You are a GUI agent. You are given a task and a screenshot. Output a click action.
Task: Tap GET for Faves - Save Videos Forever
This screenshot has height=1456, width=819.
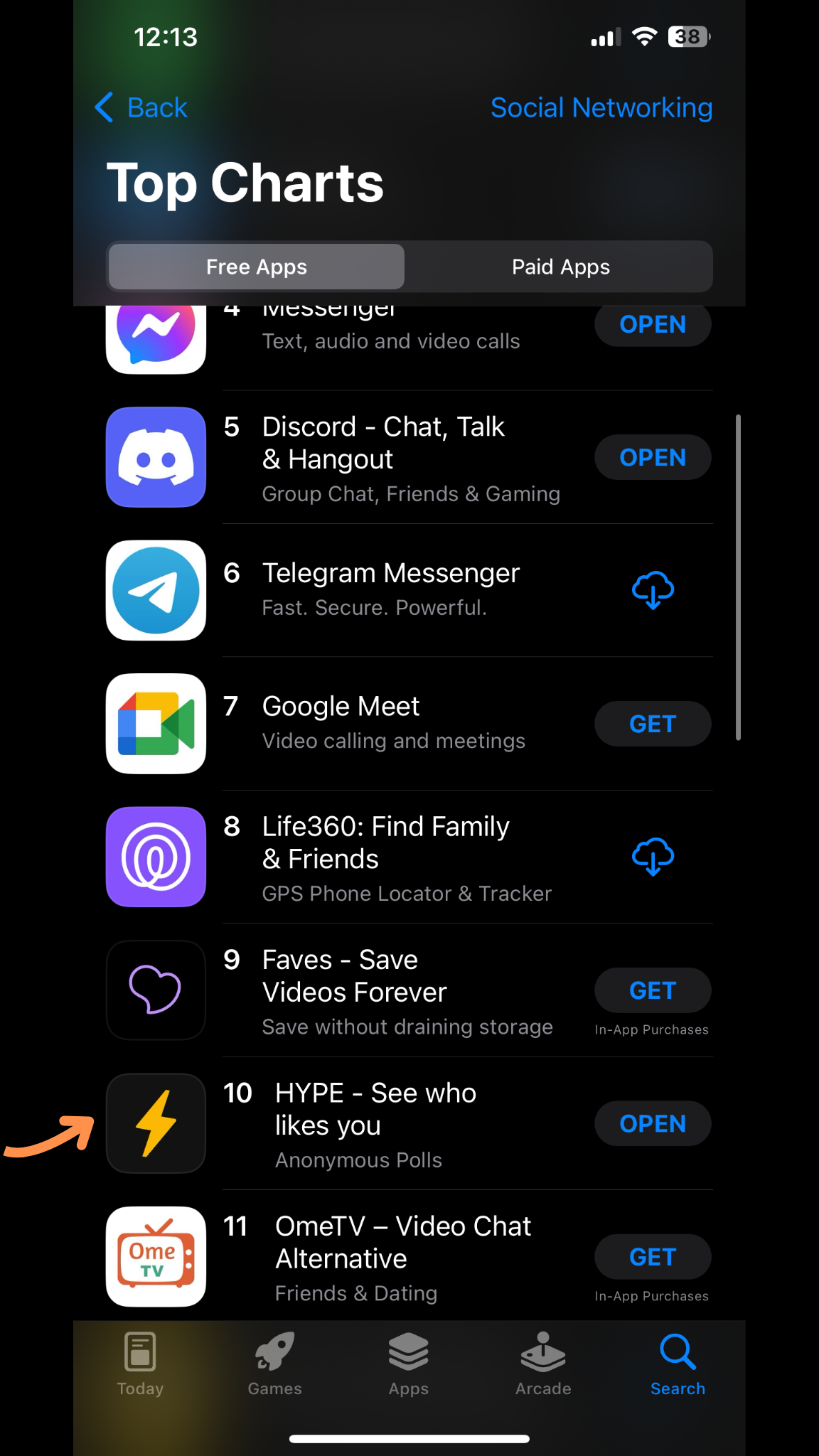click(x=653, y=990)
